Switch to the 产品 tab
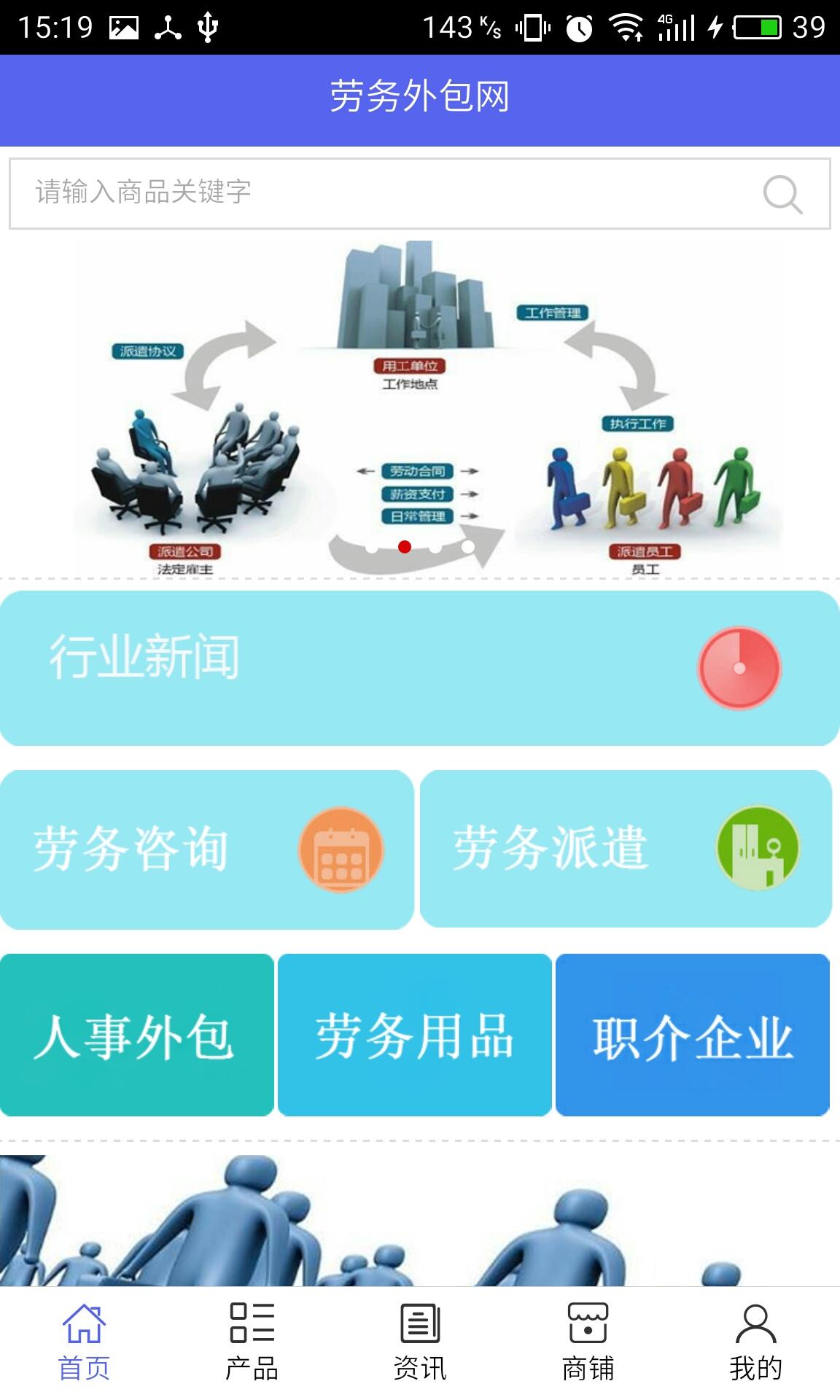Viewport: 840px width, 1400px height. [252, 1343]
